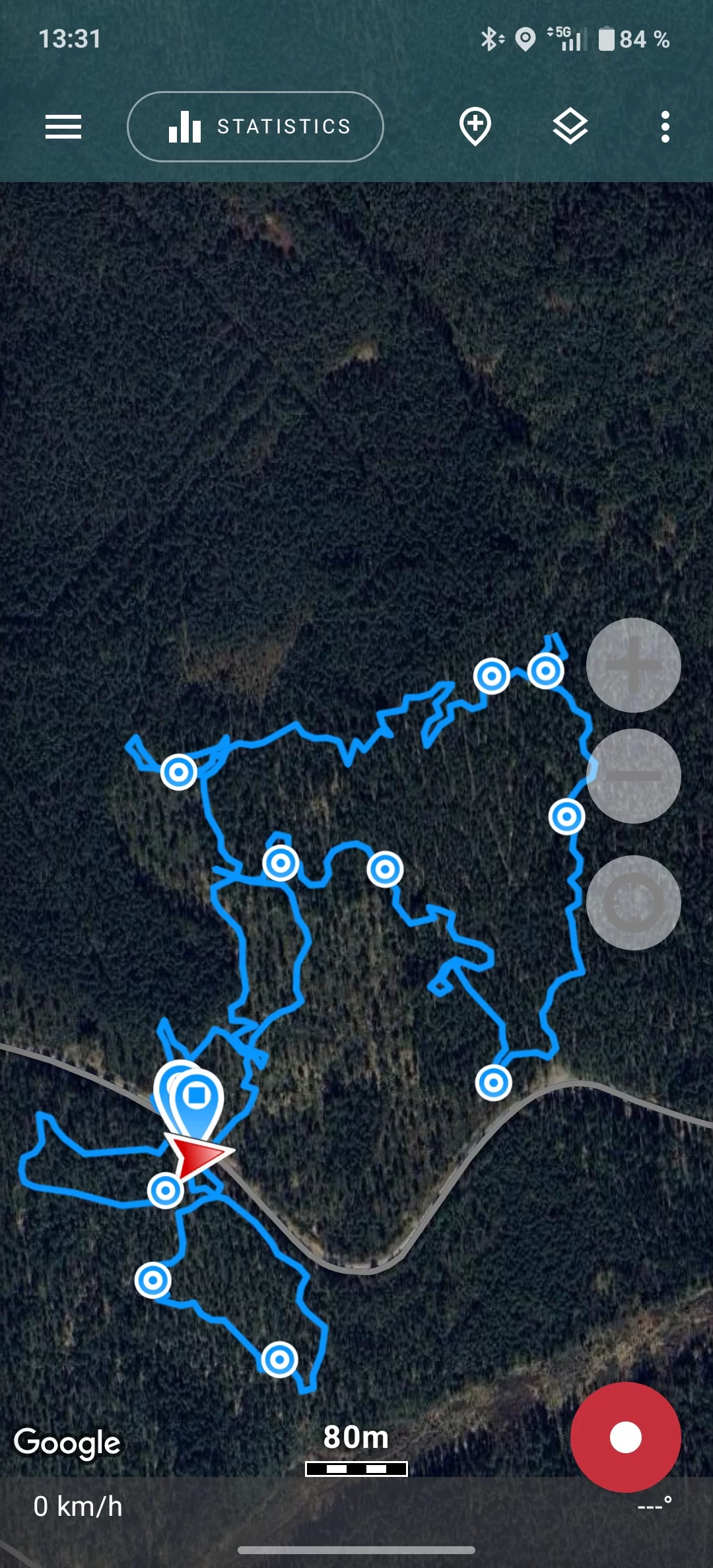Center map on my location
The width and height of the screenshot is (713, 1568).
pos(633,903)
